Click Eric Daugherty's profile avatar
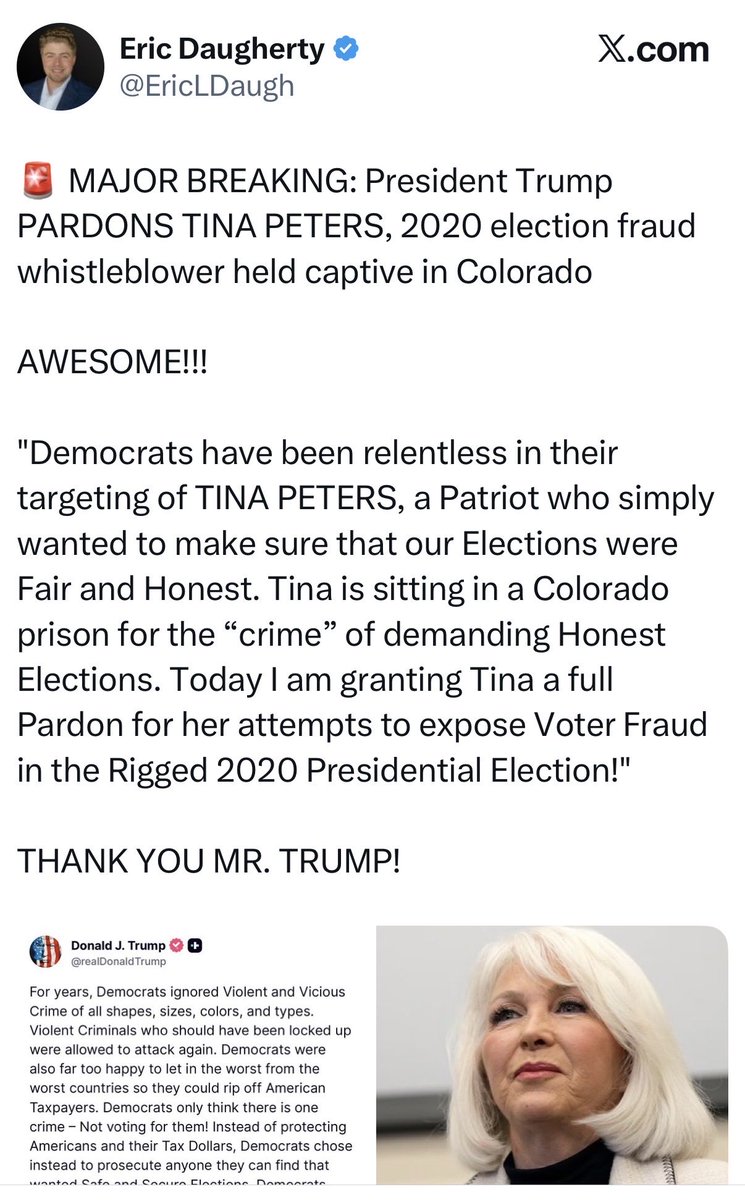The height and width of the screenshot is (1200, 745). click(x=60, y=65)
